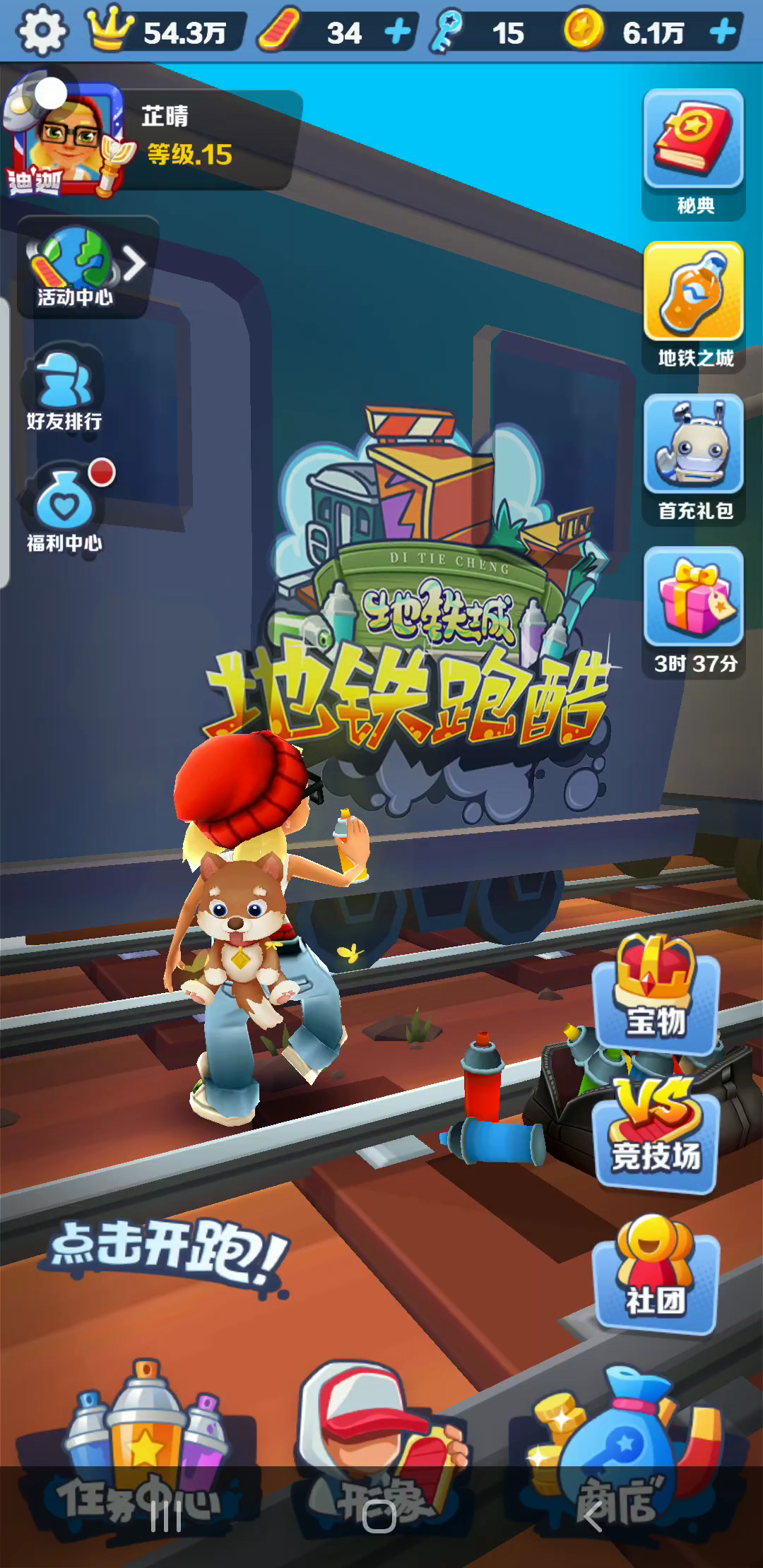This screenshot has width=763, height=1568.
Task: Add more coins with the plus button
Action: tap(722, 32)
